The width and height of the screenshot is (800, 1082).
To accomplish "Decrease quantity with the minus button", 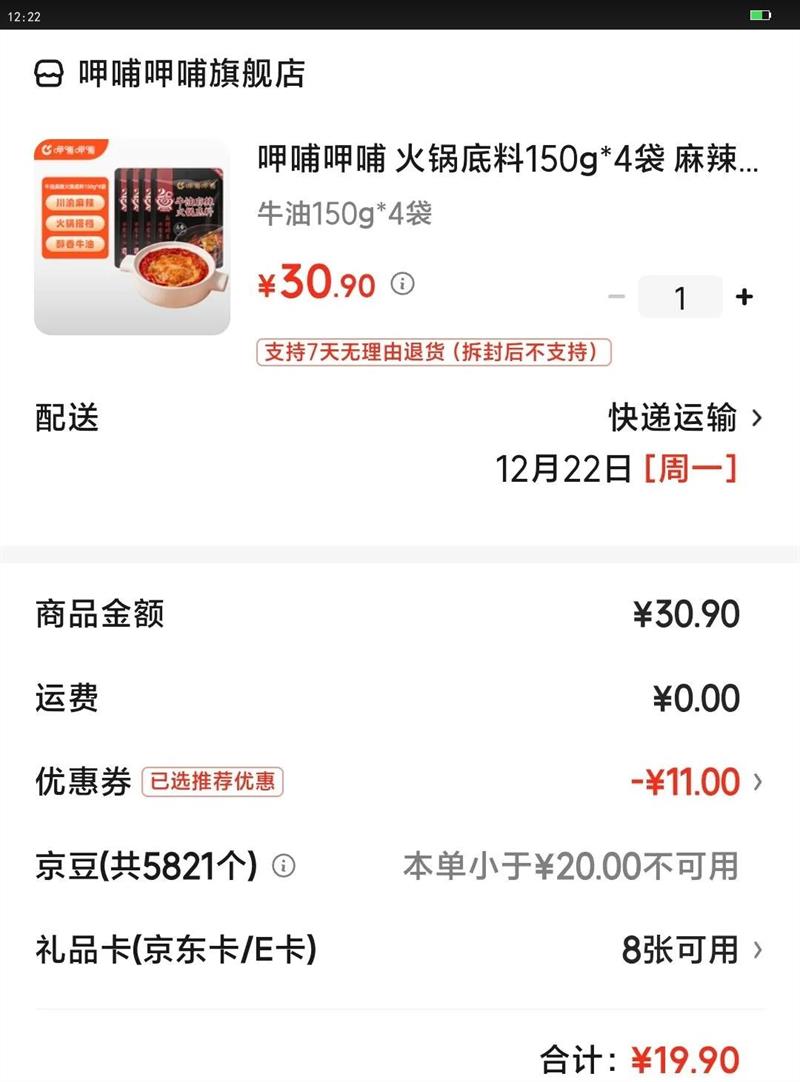I will 618,296.
